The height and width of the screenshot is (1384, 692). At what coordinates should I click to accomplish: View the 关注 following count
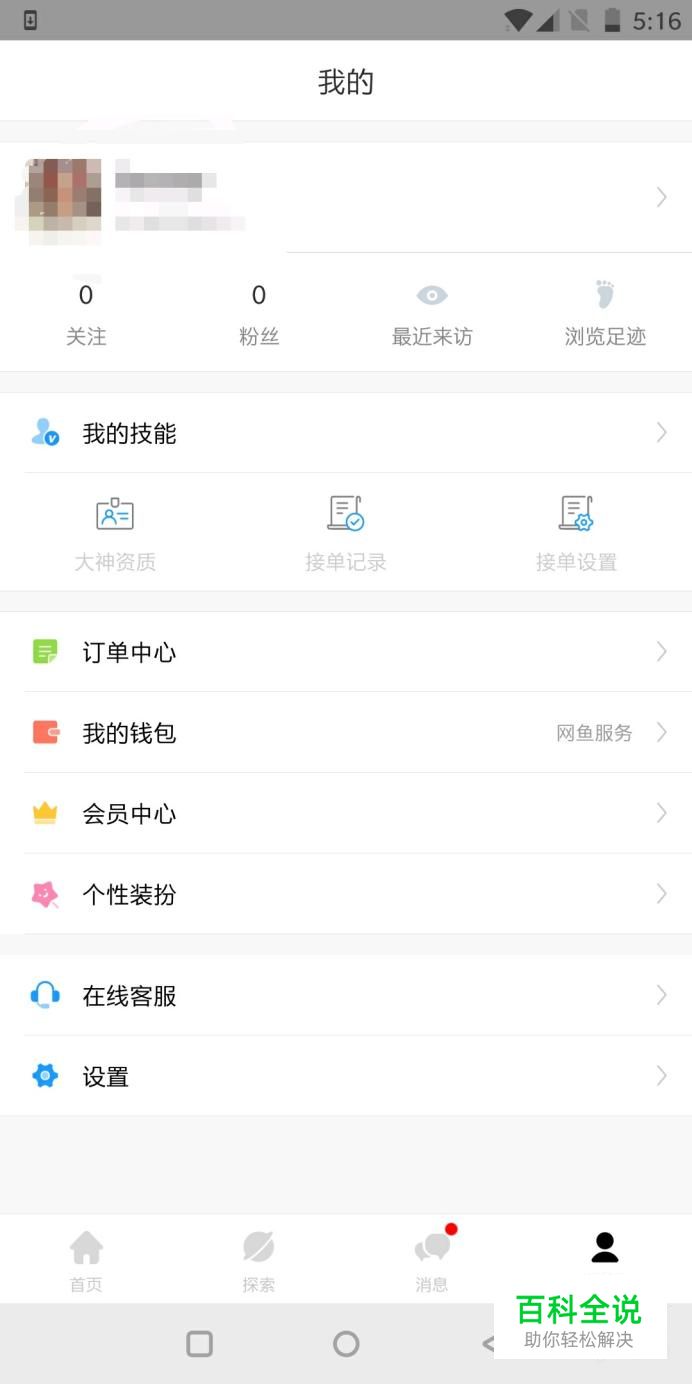[86, 314]
